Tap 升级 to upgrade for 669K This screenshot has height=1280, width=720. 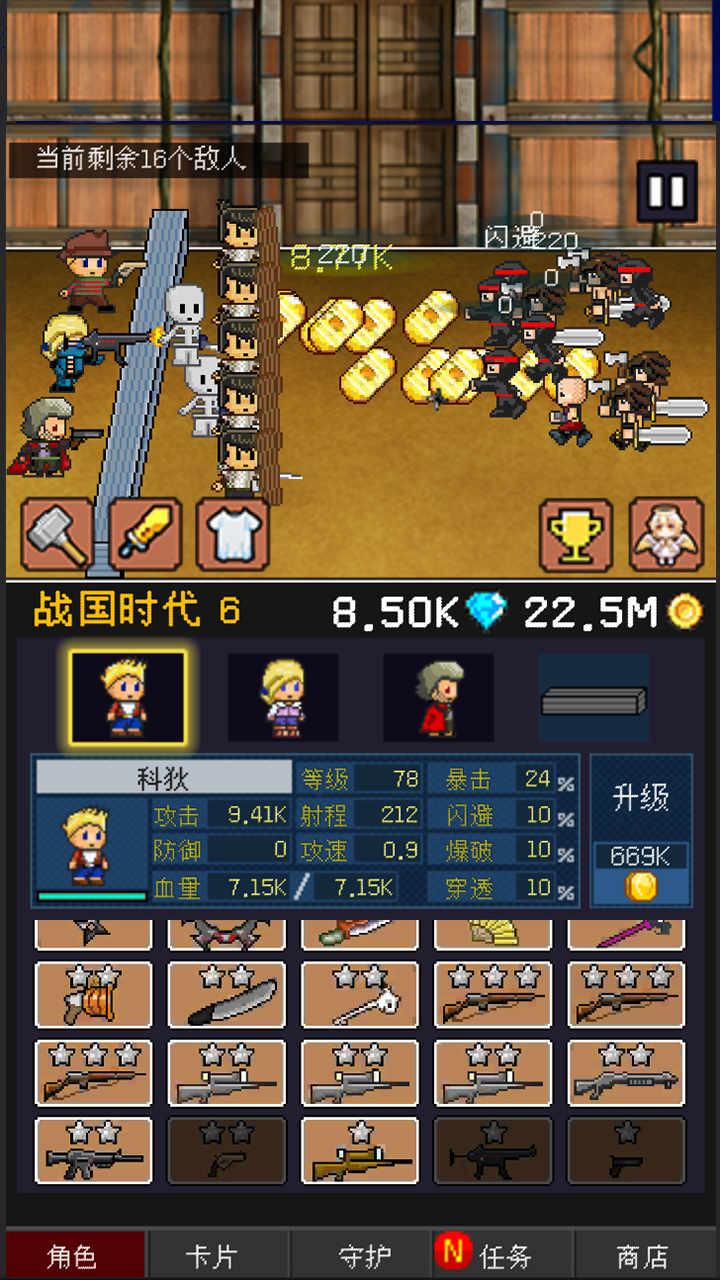640,830
